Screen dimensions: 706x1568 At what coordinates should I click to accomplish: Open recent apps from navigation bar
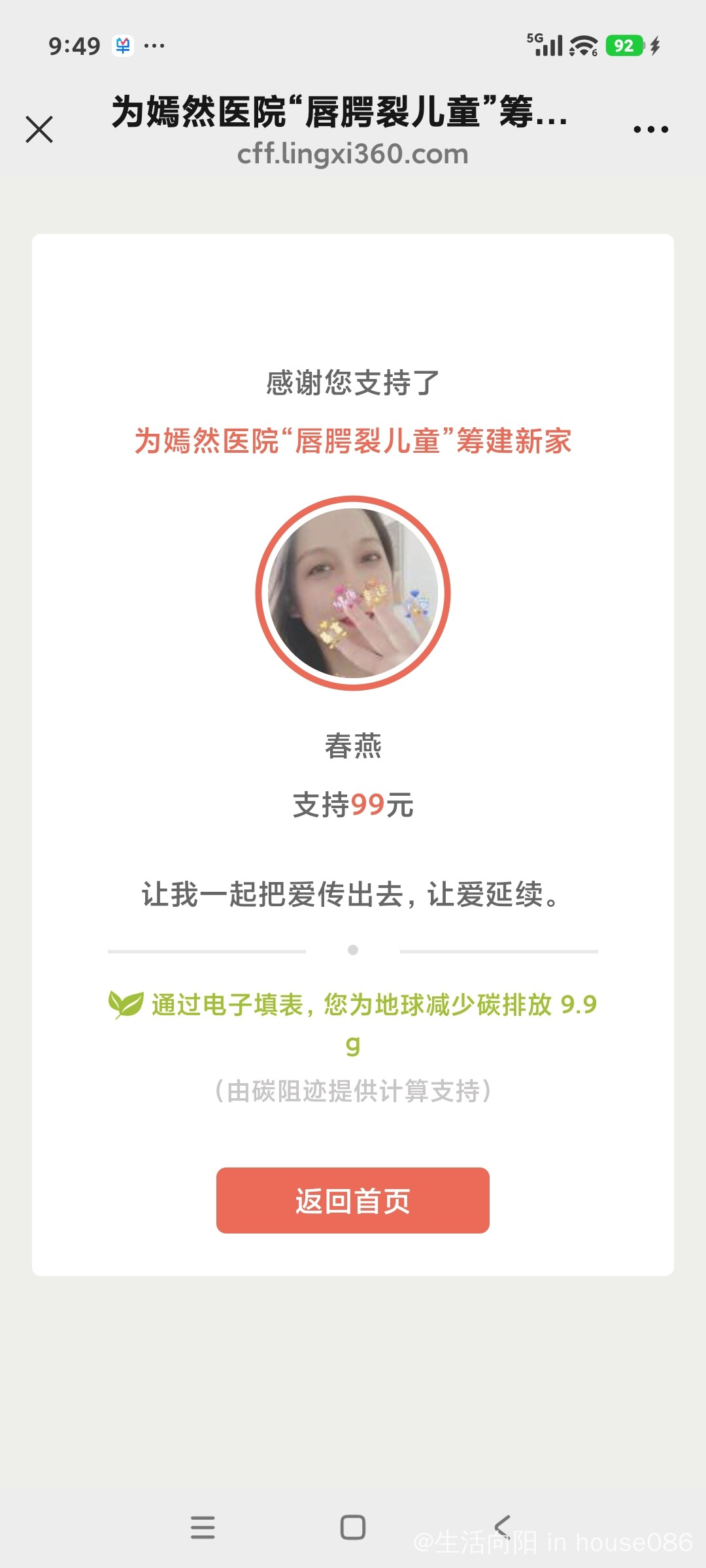click(x=203, y=1527)
